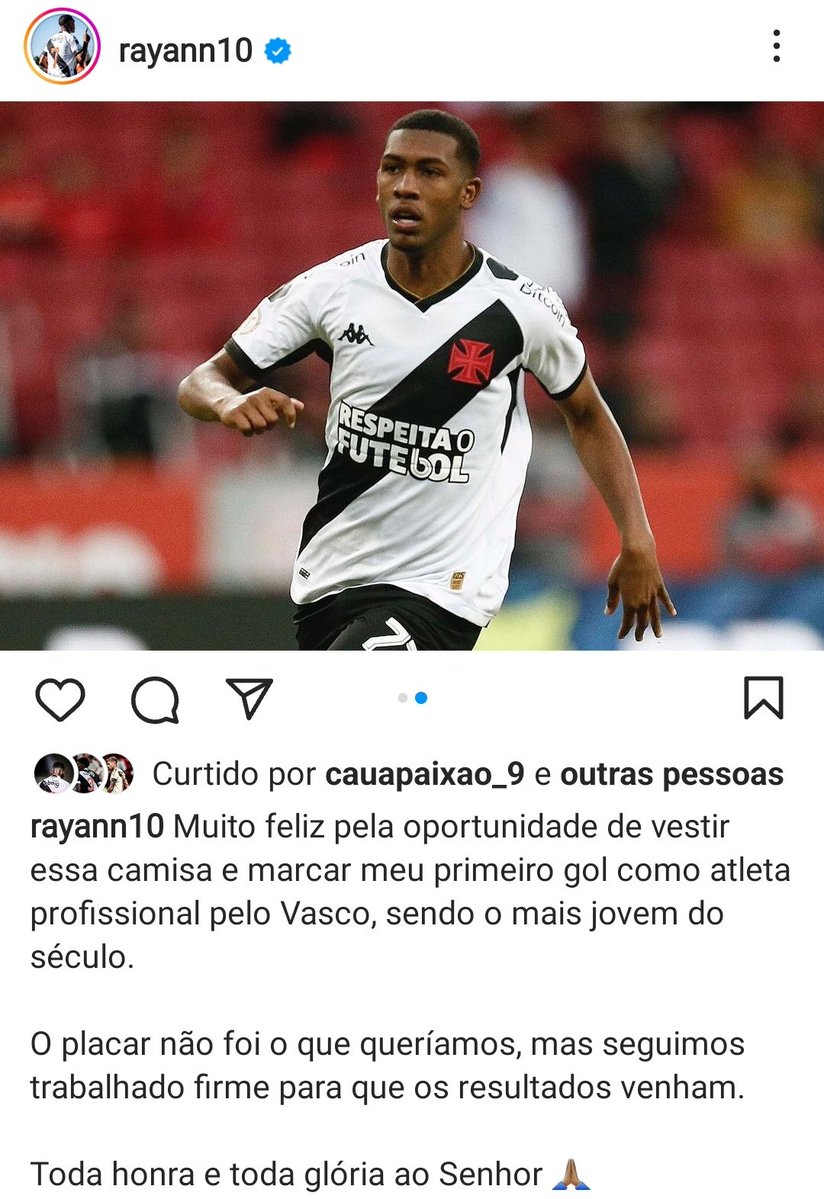Open cauapaixao_9's profile from the likes line

coord(425,774)
